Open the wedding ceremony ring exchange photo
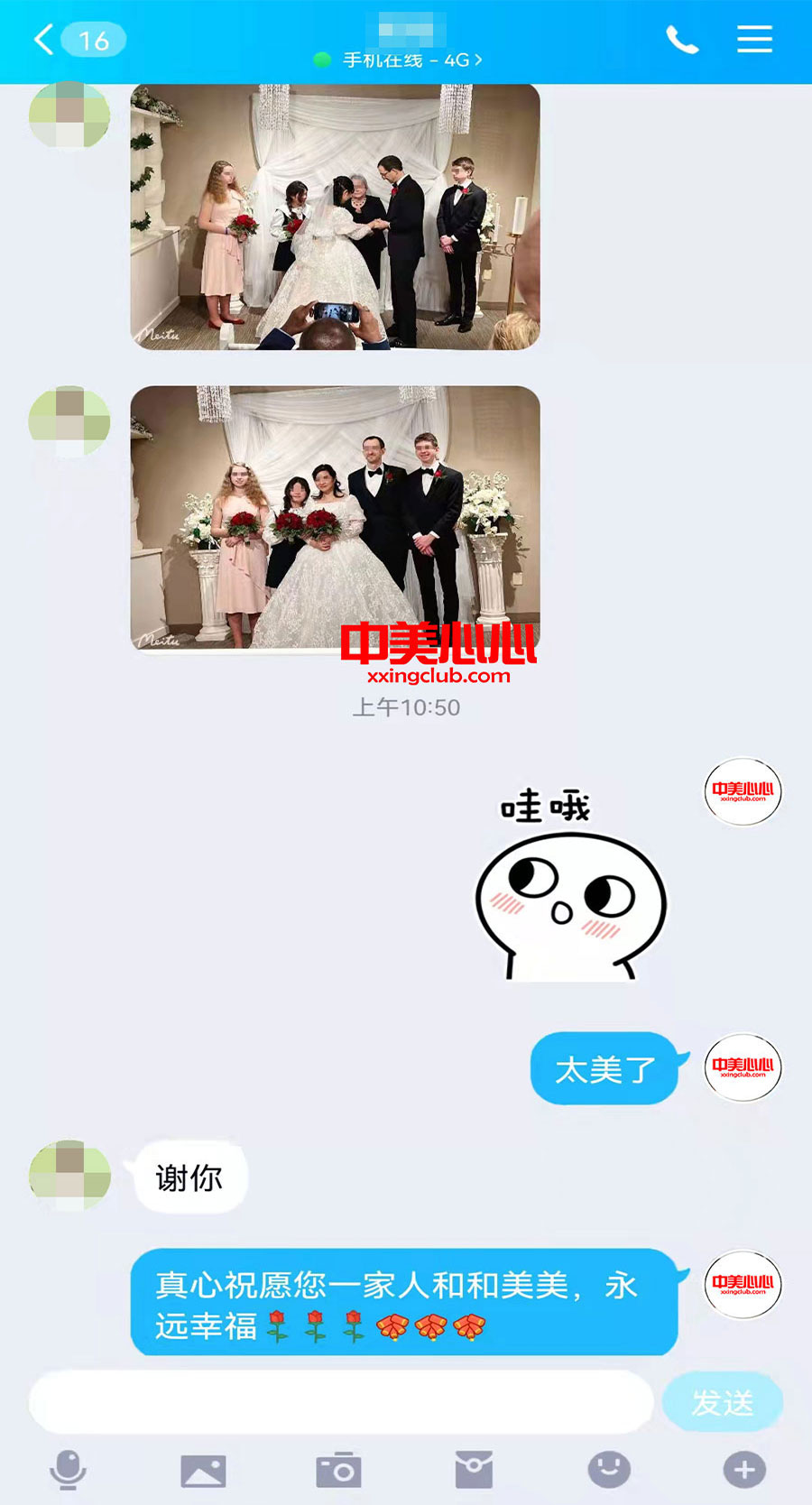 pos(335,217)
